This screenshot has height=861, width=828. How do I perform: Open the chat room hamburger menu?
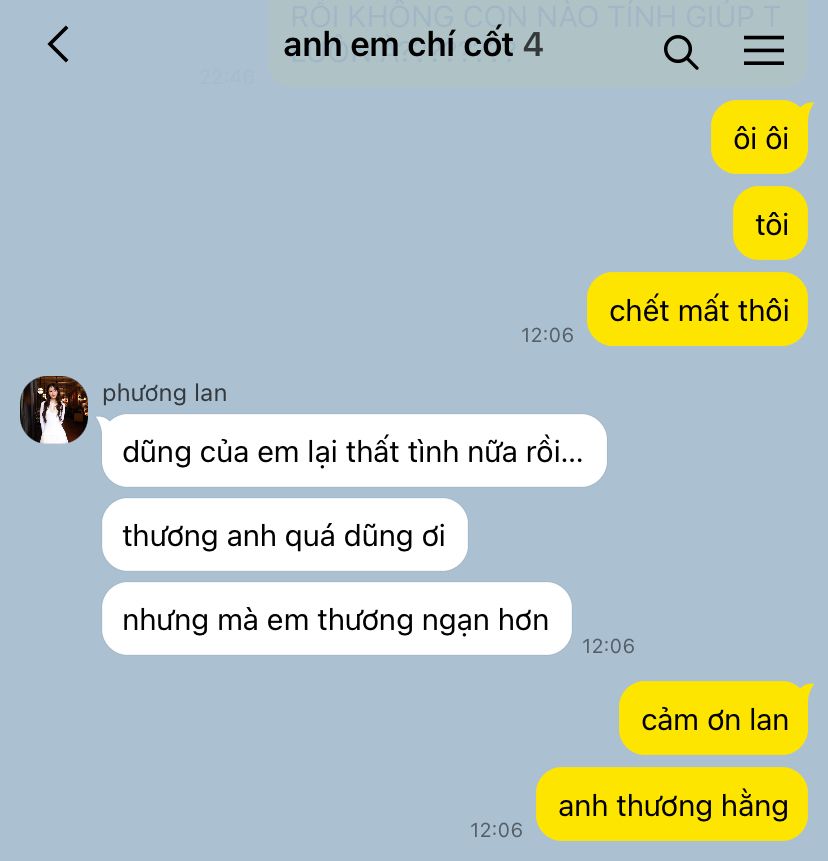tap(763, 51)
